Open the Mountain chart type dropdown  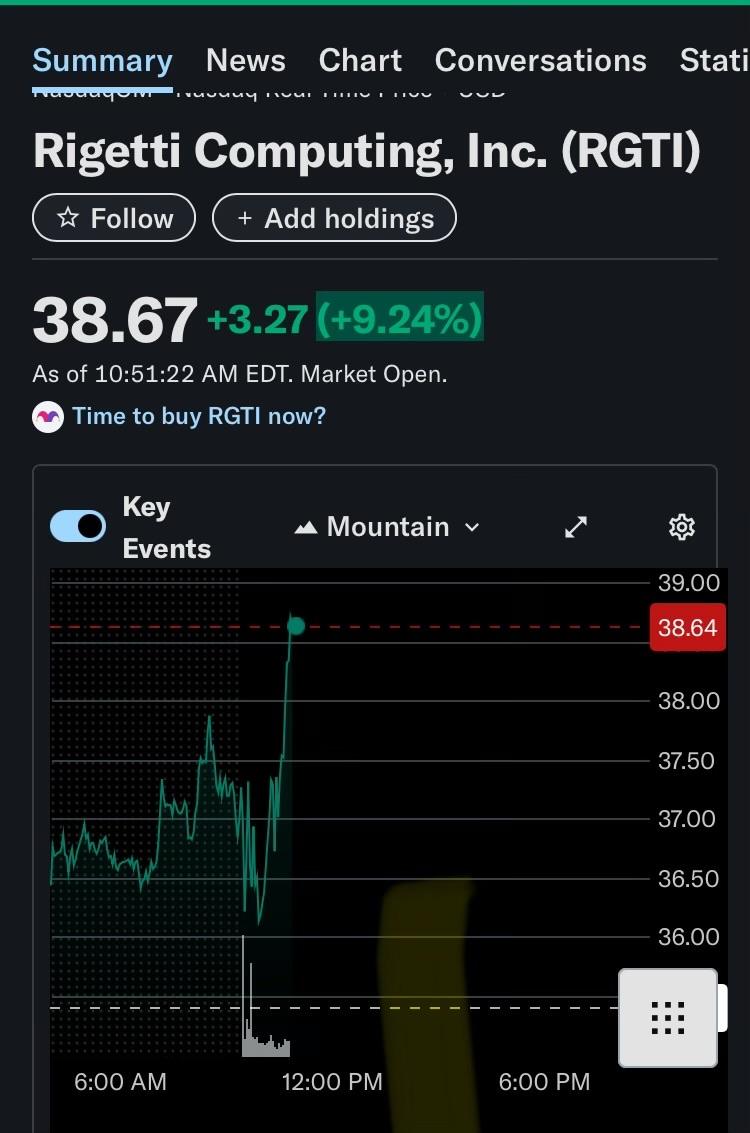pos(388,527)
